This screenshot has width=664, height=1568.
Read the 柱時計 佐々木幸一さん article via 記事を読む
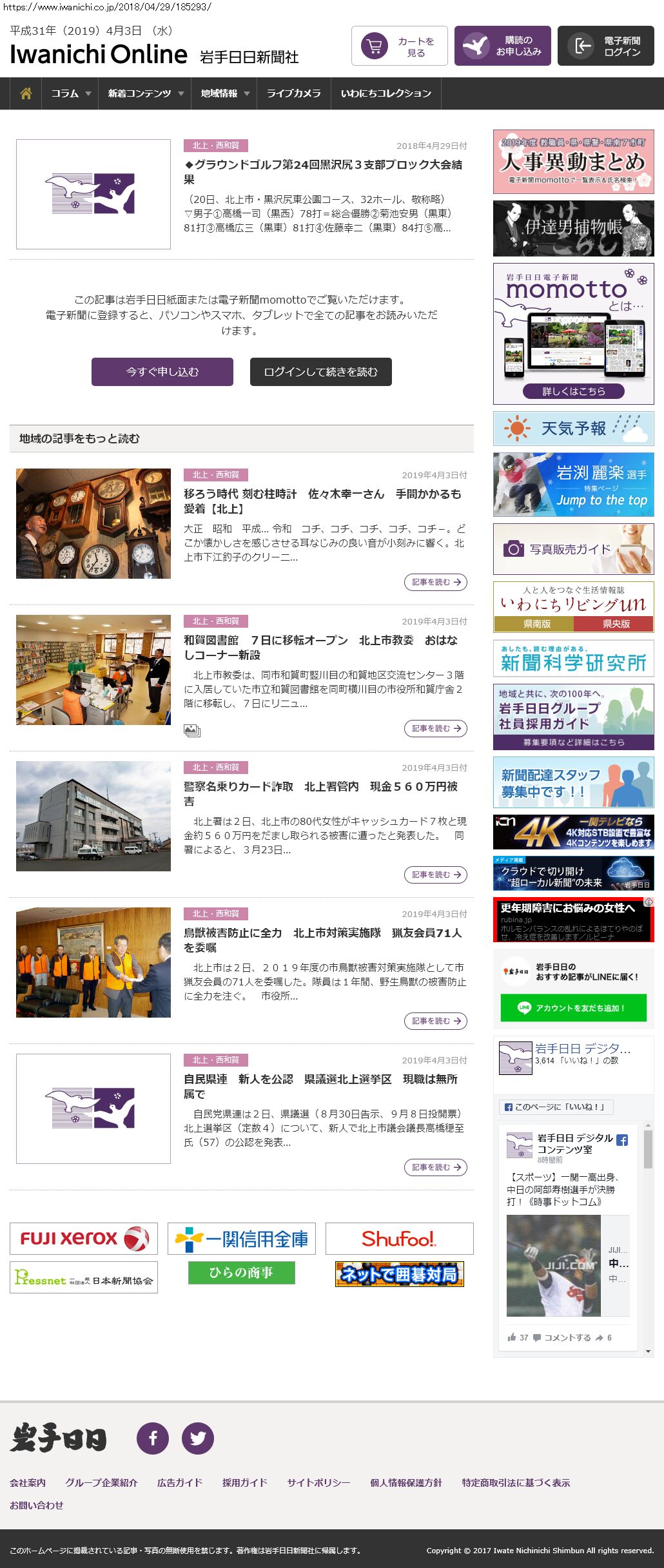[436, 582]
